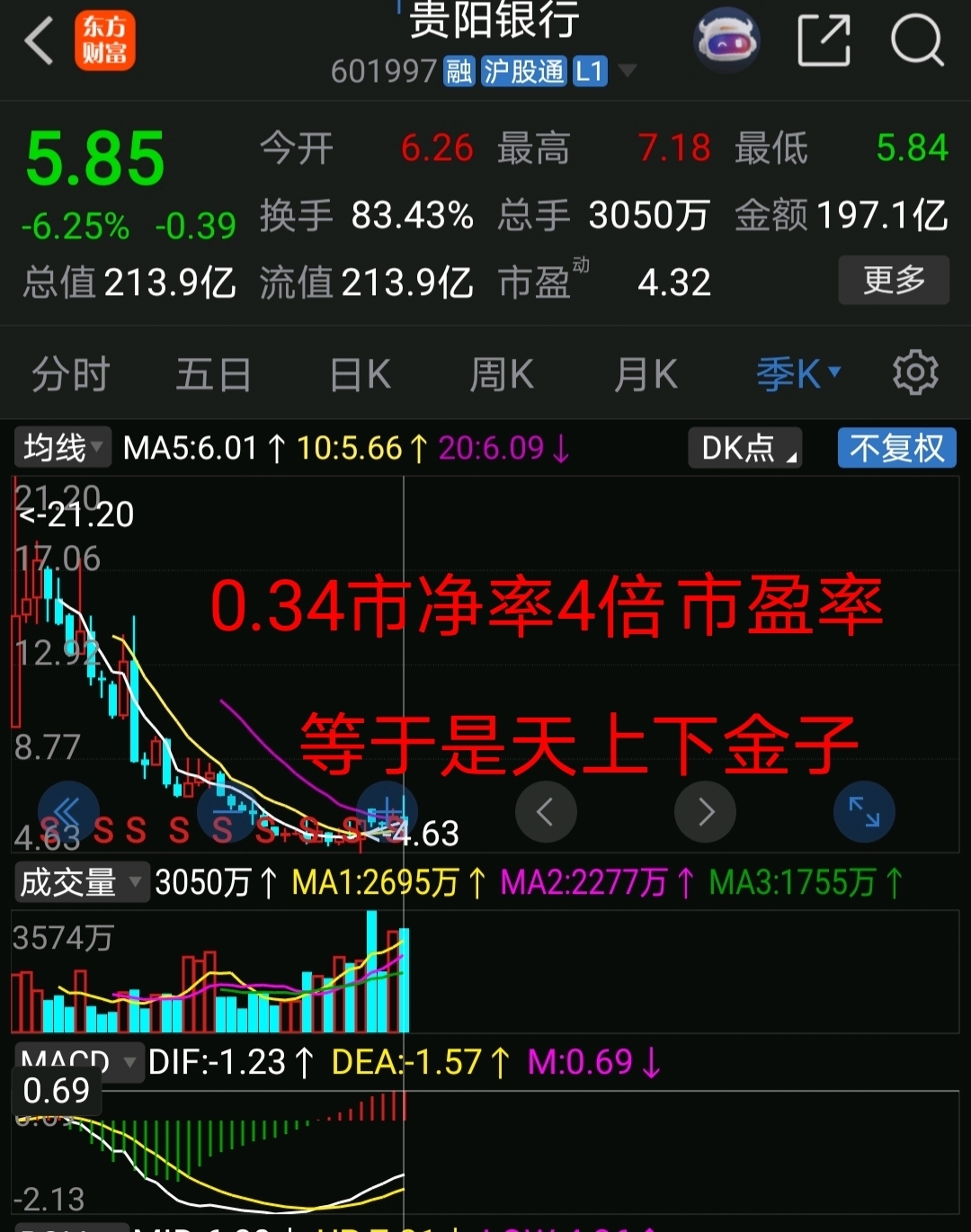Viewport: 971px width, 1232px height.
Task: Navigate chart right using the right arrow overlay
Action: (x=705, y=811)
